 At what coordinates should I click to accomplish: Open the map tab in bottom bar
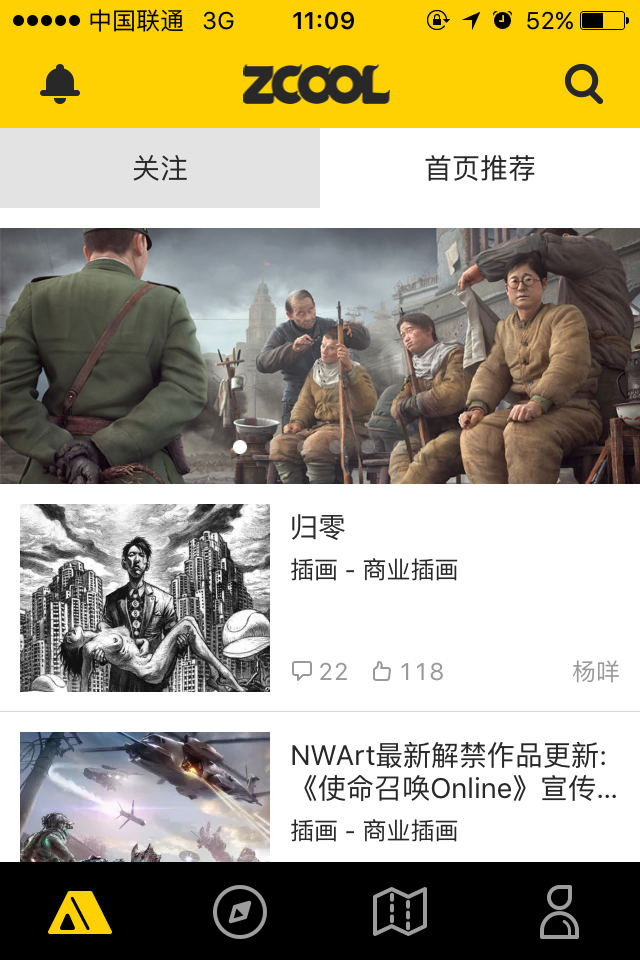tap(400, 912)
